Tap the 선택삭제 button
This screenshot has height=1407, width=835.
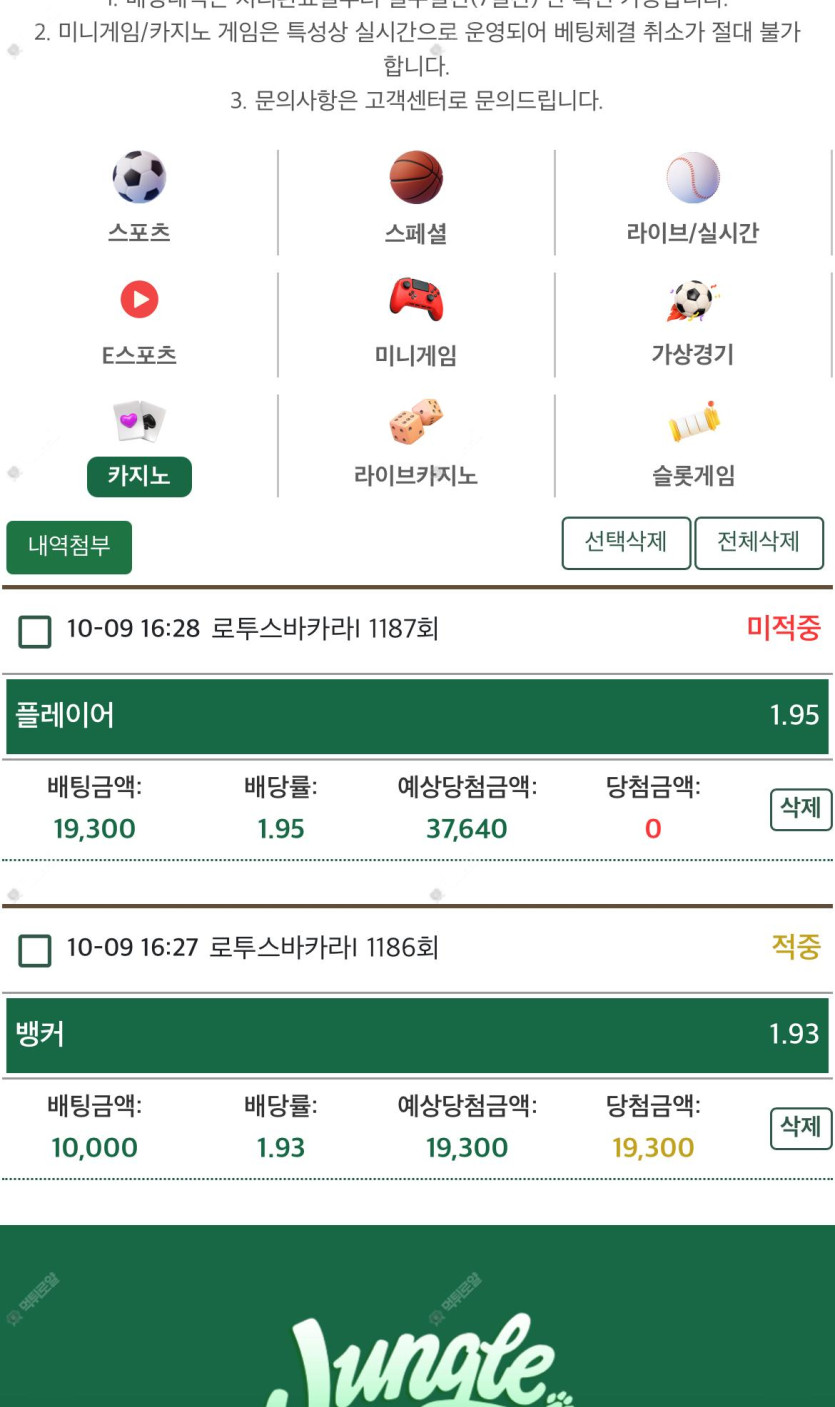pos(626,543)
